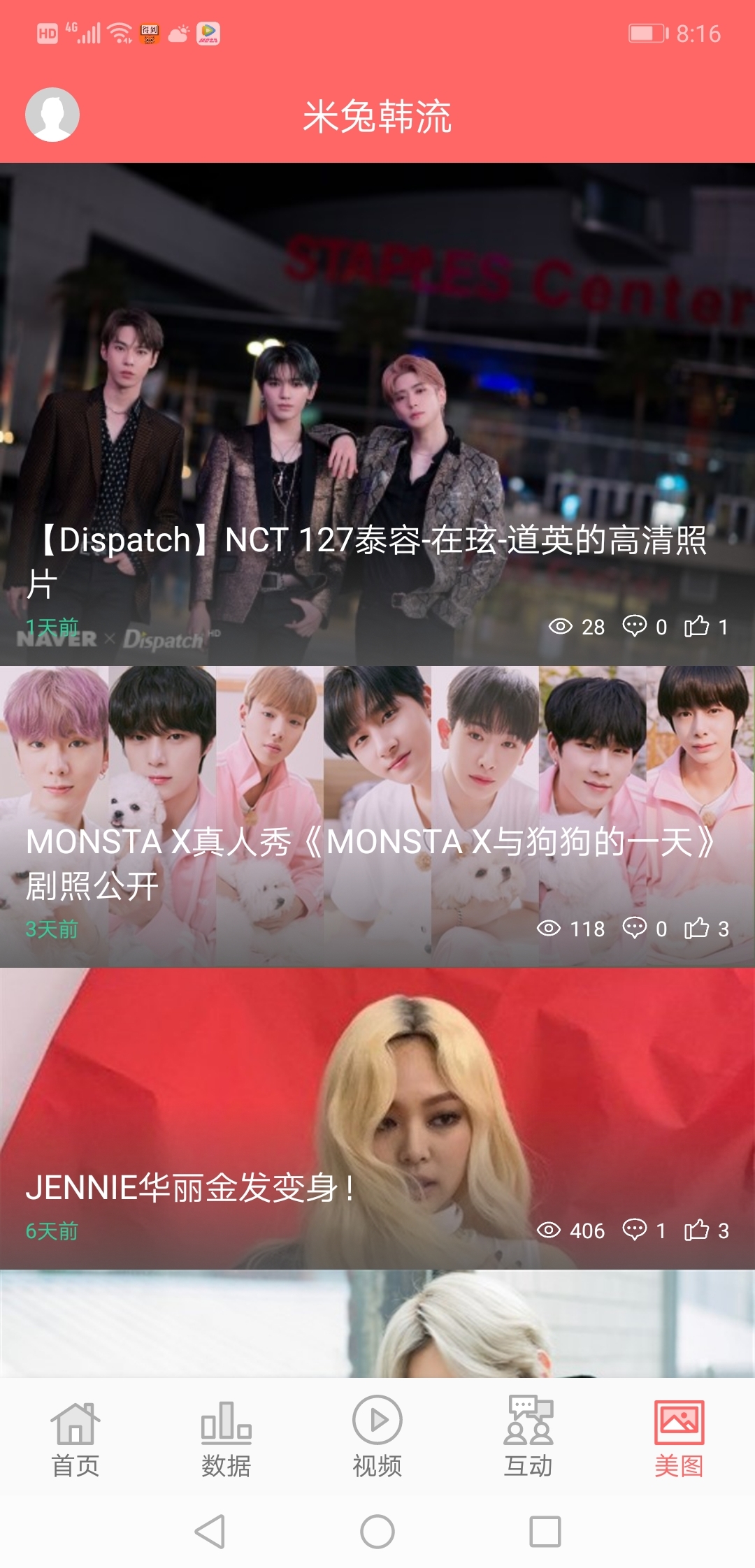Open the NCT 127 Dispatch photo post
The width and height of the screenshot is (755, 1568).
coord(377,414)
